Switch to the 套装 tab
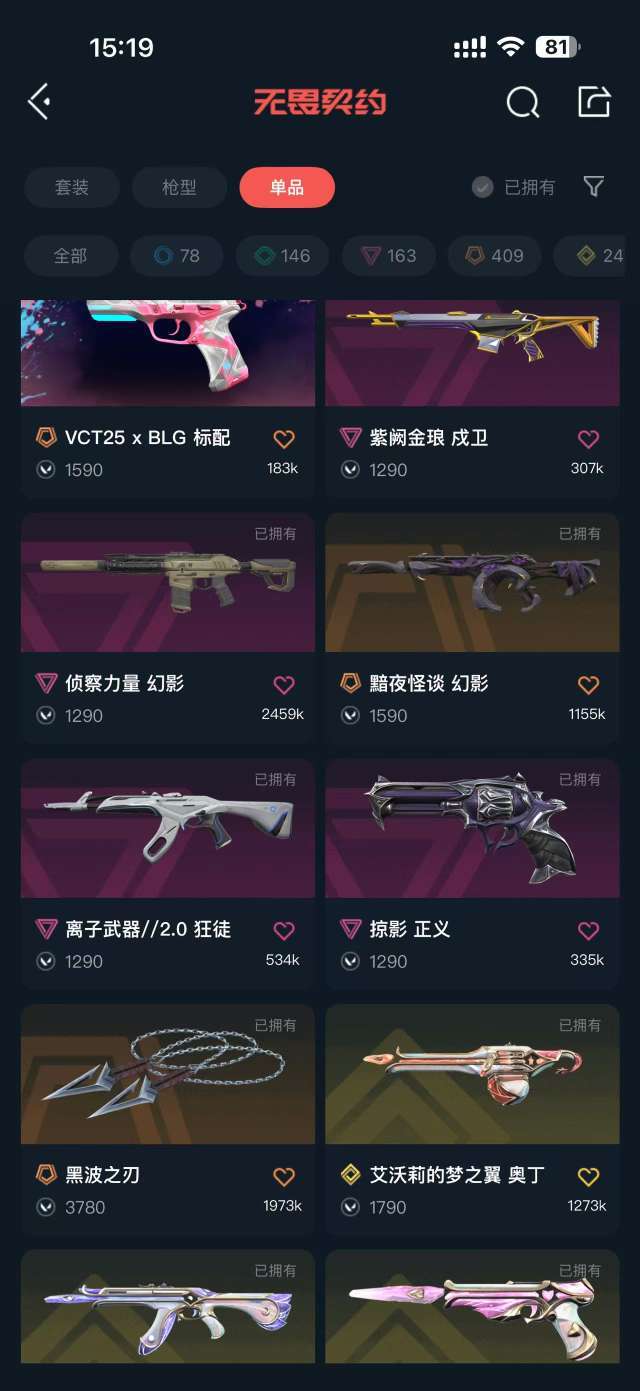640x1391 pixels. (72, 187)
